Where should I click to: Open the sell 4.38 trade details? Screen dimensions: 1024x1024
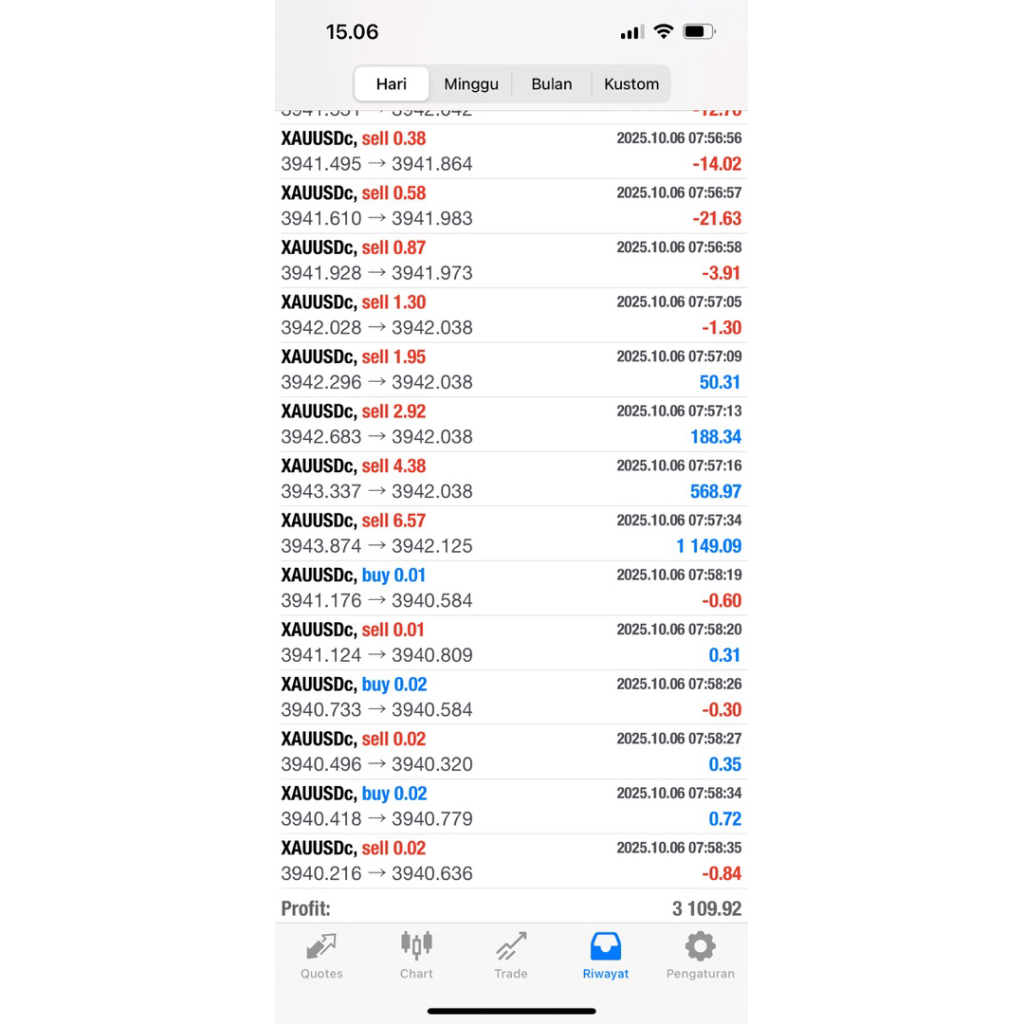coord(511,478)
